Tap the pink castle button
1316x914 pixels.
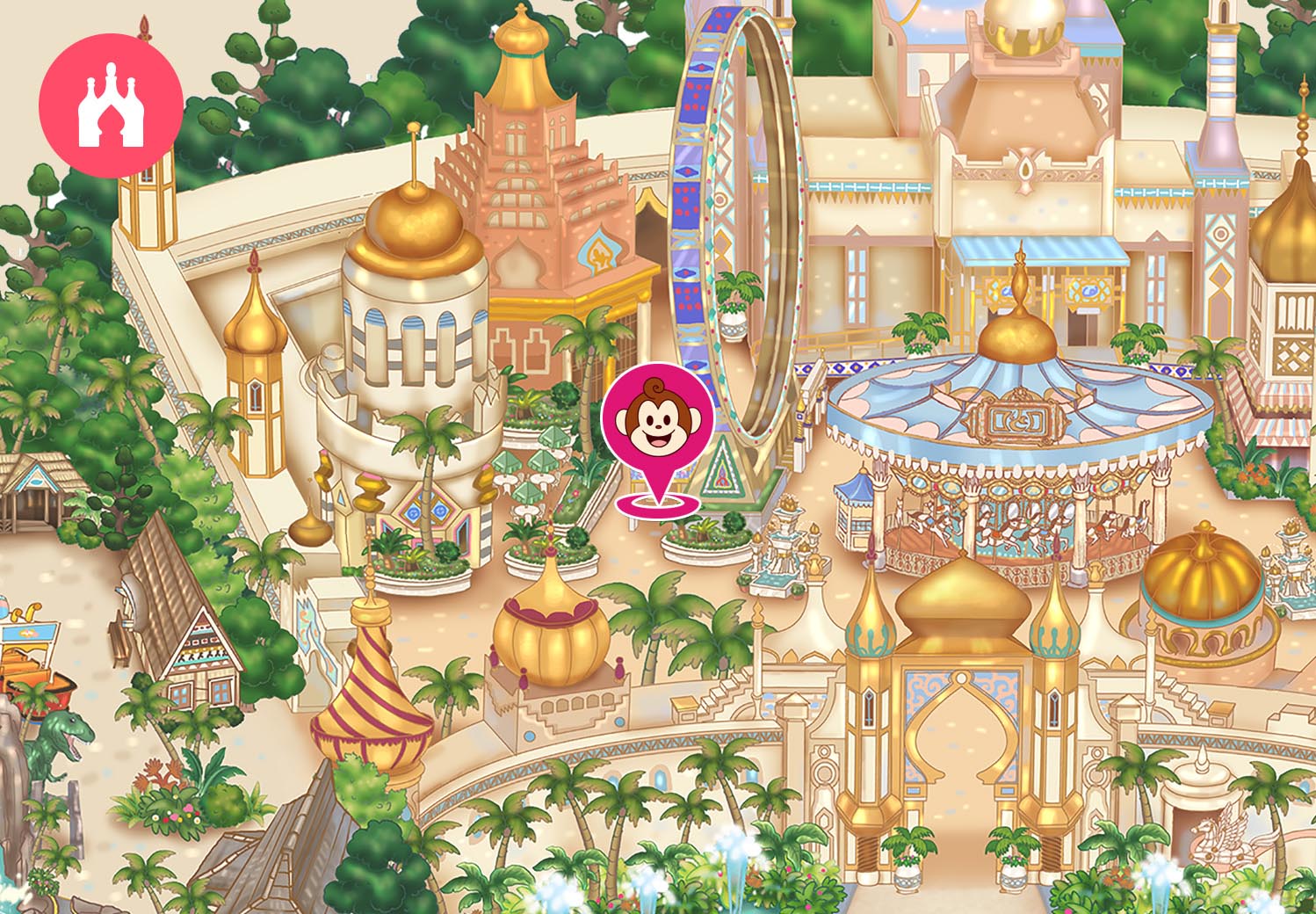tap(111, 105)
